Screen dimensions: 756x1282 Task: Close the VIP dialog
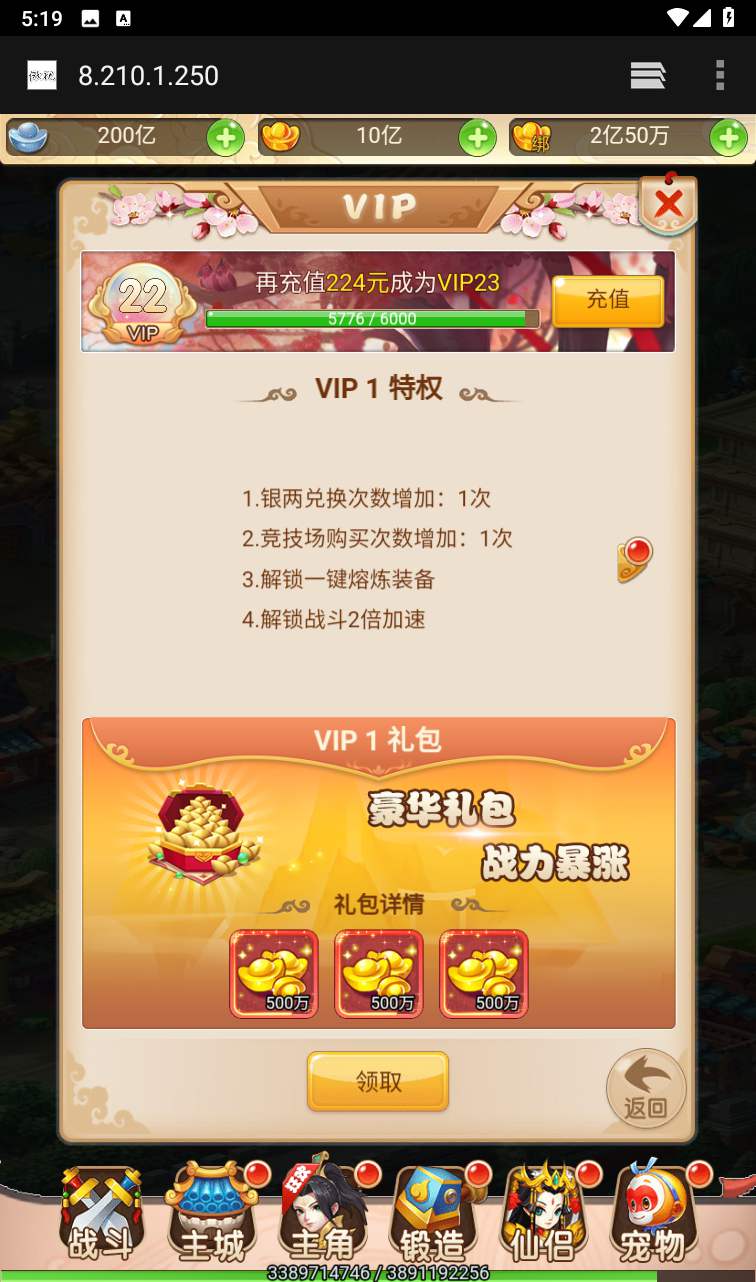point(668,204)
